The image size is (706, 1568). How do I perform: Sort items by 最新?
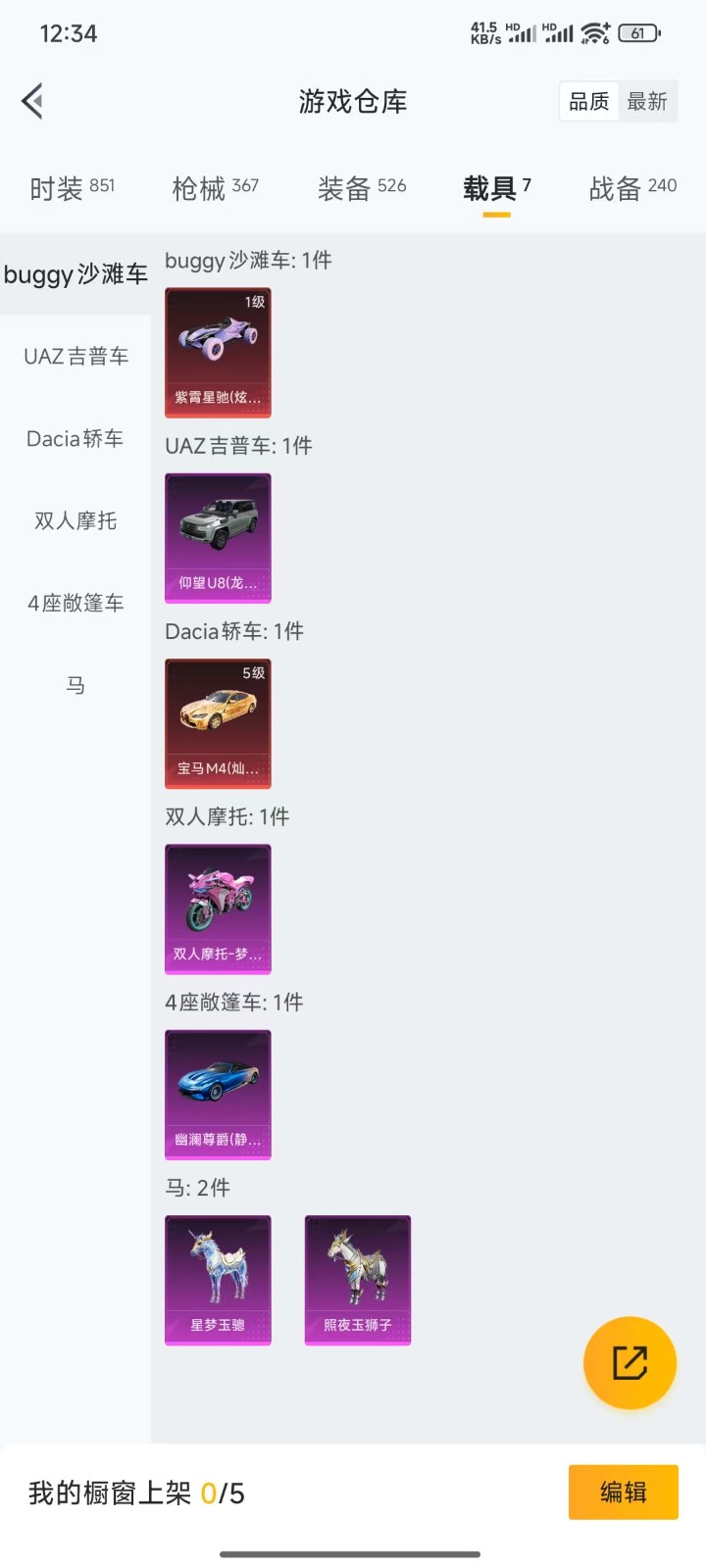647,102
